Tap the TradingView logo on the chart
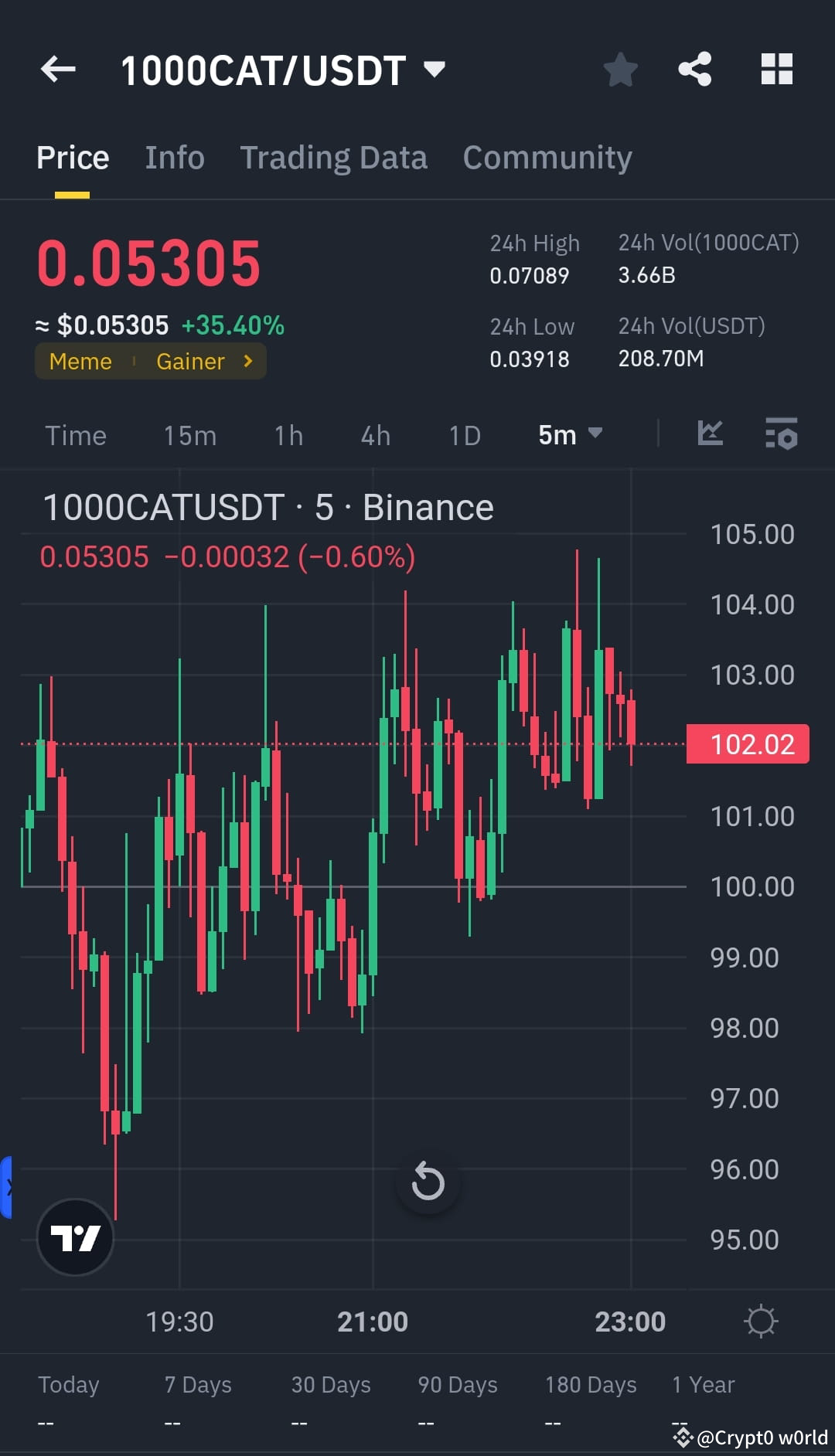The height and width of the screenshot is (1456, 835). tap(75, 1237)
